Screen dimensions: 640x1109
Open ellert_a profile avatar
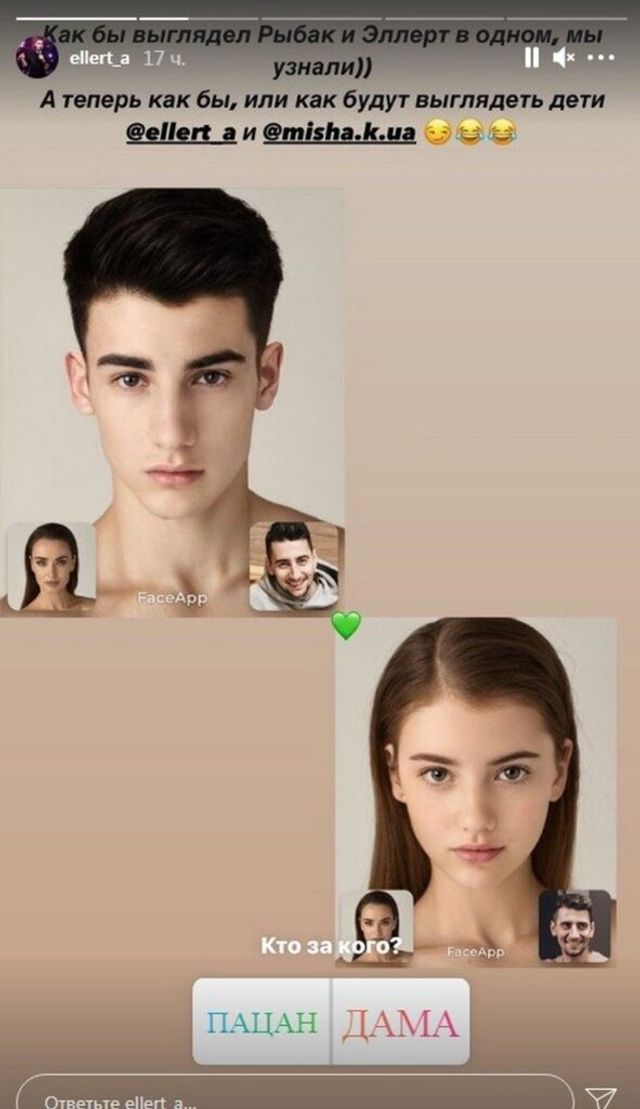(36, 58)
